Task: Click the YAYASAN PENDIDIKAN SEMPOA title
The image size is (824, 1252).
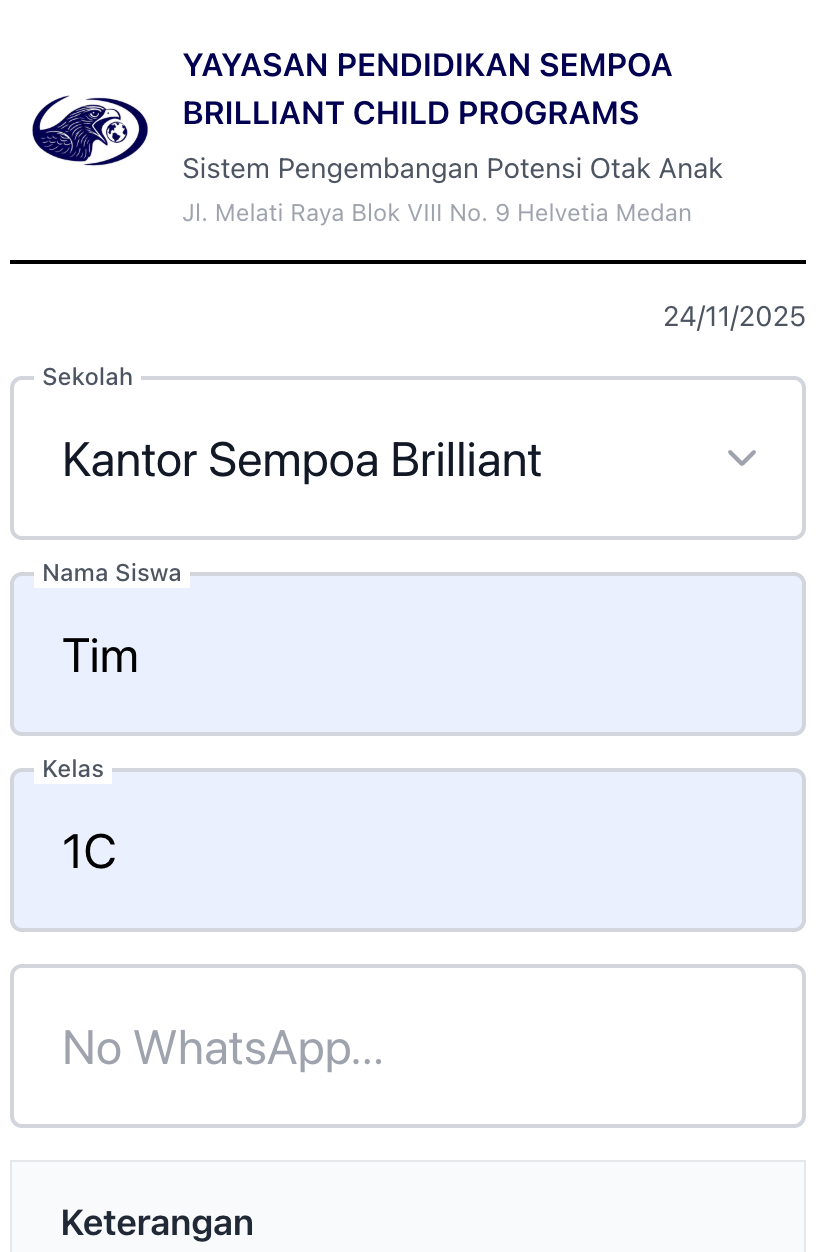Action: (x=427, y=64)
